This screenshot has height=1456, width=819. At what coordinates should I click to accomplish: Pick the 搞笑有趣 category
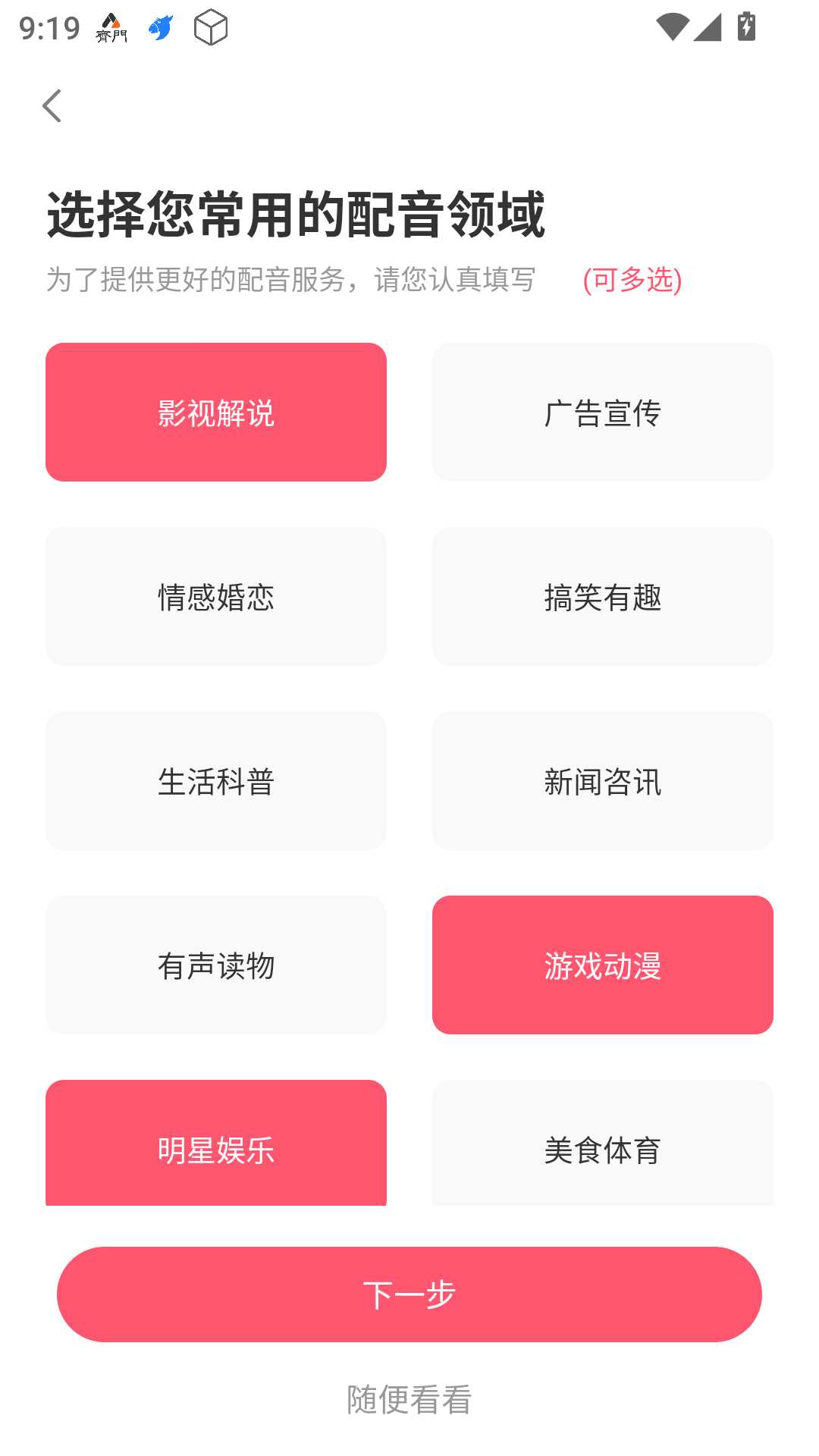point(603,596)
